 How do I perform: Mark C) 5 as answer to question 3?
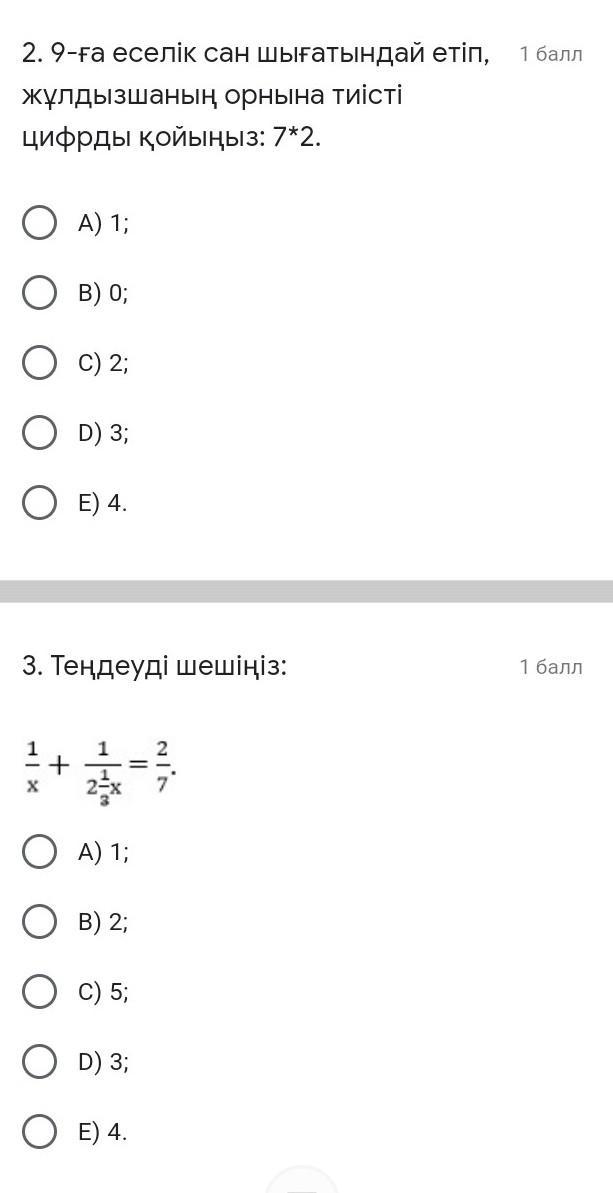click(39, 992)
